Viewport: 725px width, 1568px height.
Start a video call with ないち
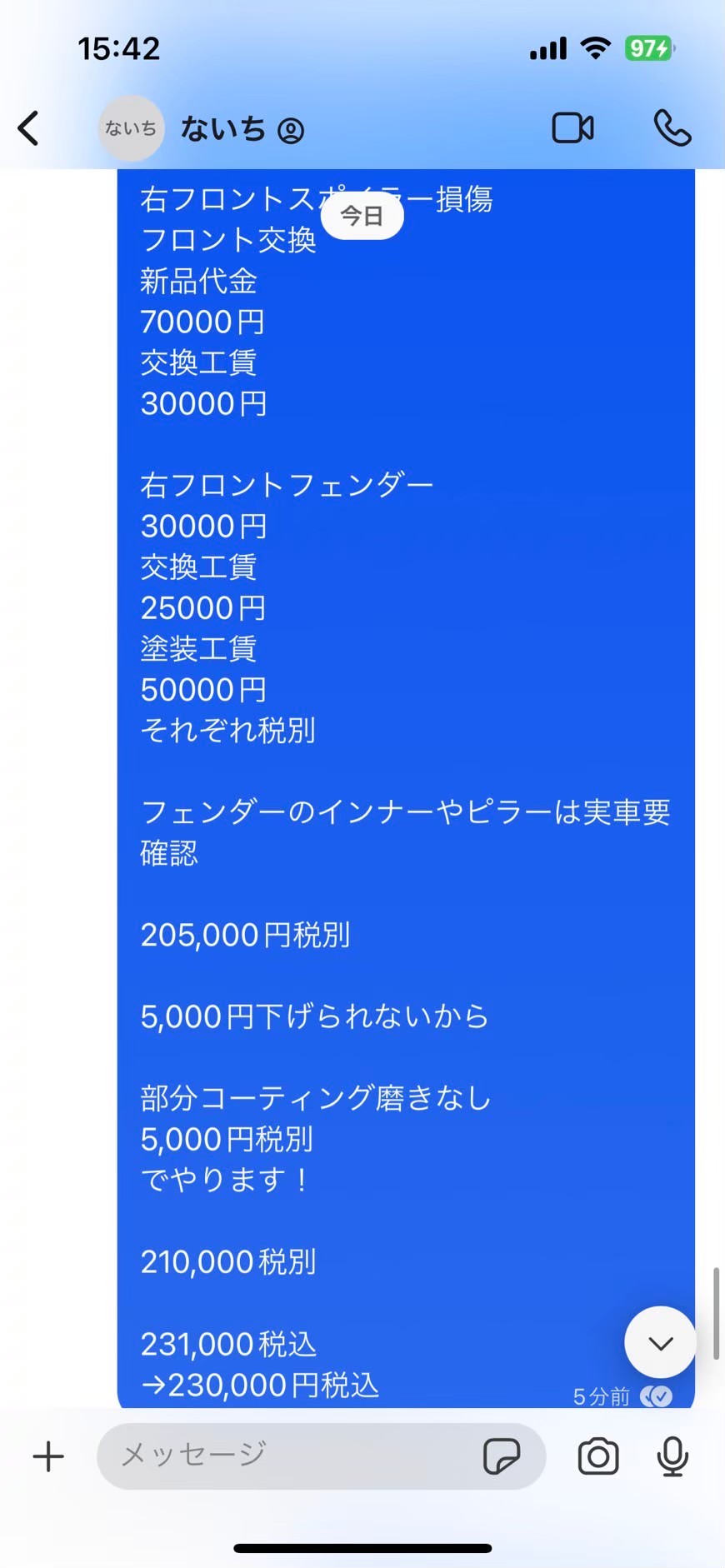click(573, 128)
